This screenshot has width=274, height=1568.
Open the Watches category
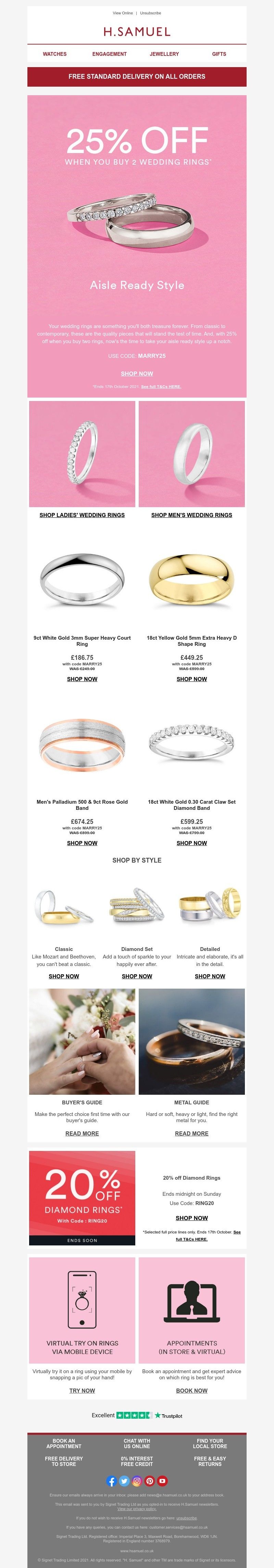(55, 54)
